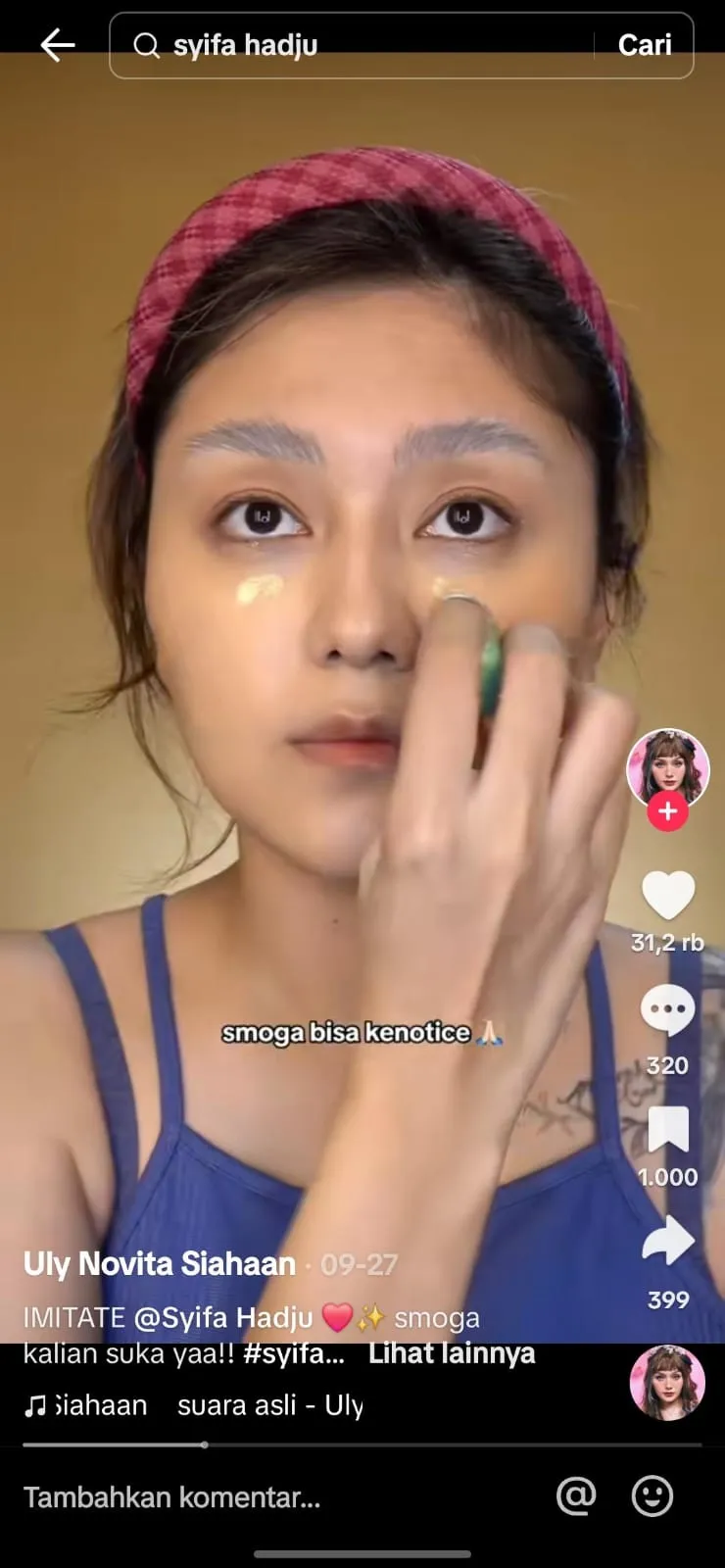The width and height of the screenshot is (725, 1568).
Task: Go back using the arrow icon
Action: tap(57, 45)
